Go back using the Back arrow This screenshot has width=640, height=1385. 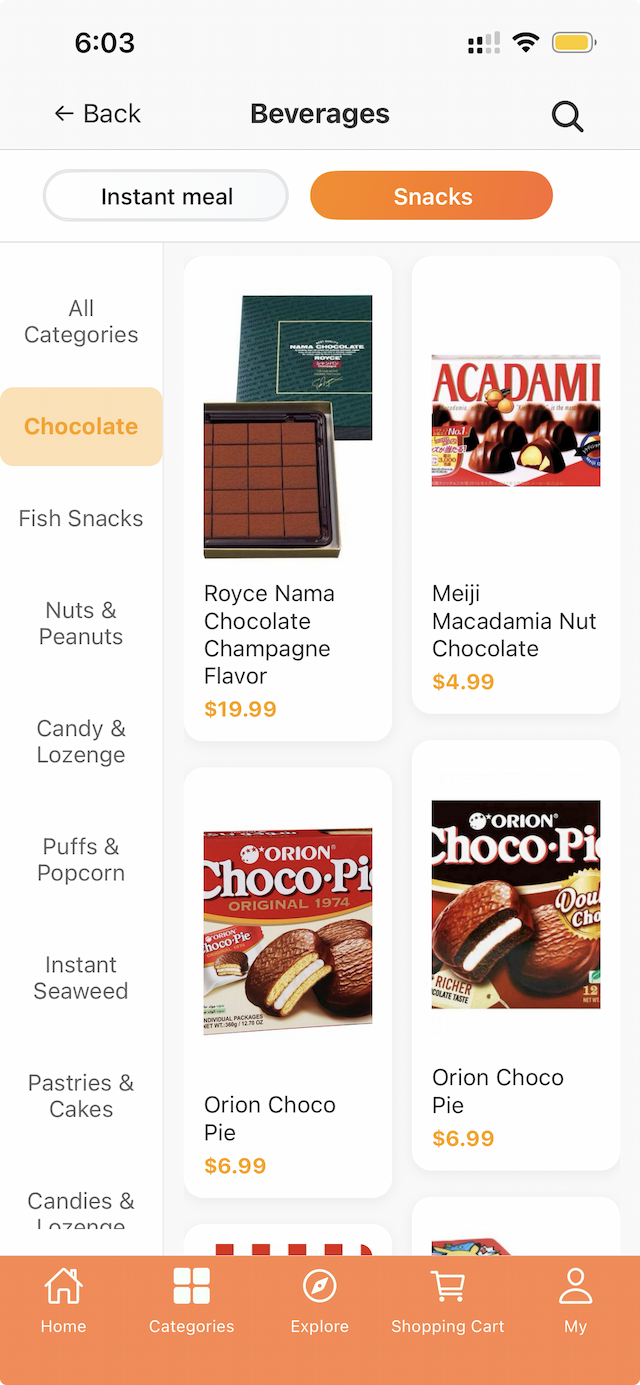pyautogui.click(x=97, y=114)
